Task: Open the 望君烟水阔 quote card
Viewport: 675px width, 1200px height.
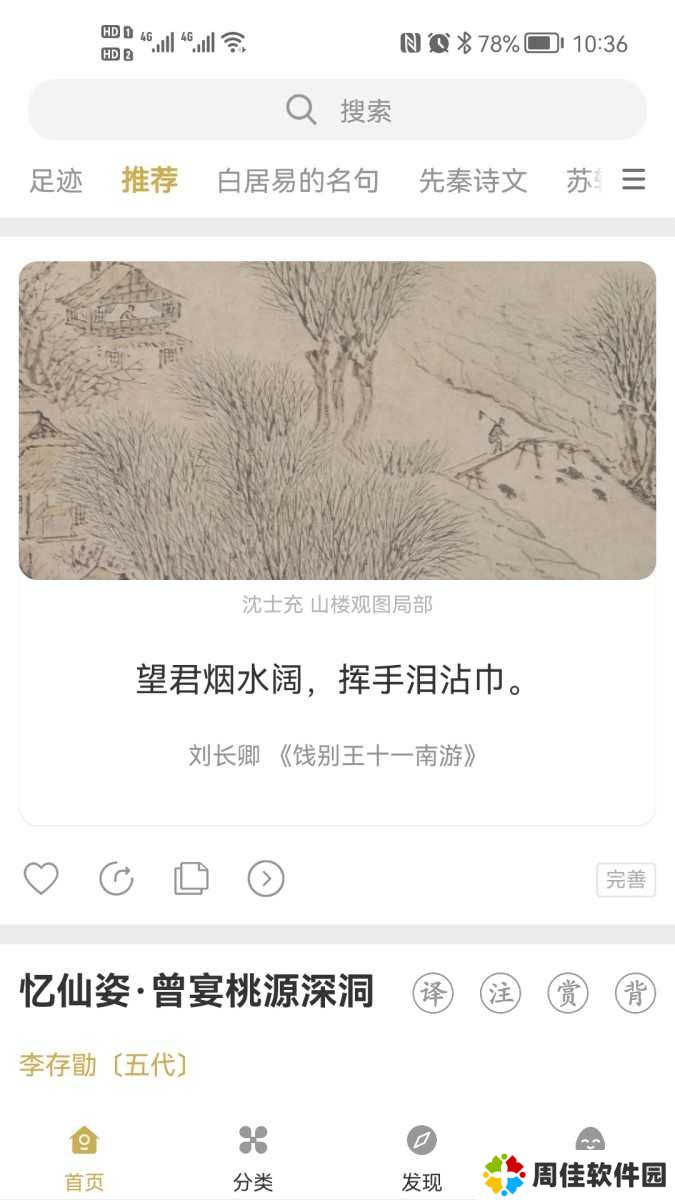Action: [x=337, y=680]
